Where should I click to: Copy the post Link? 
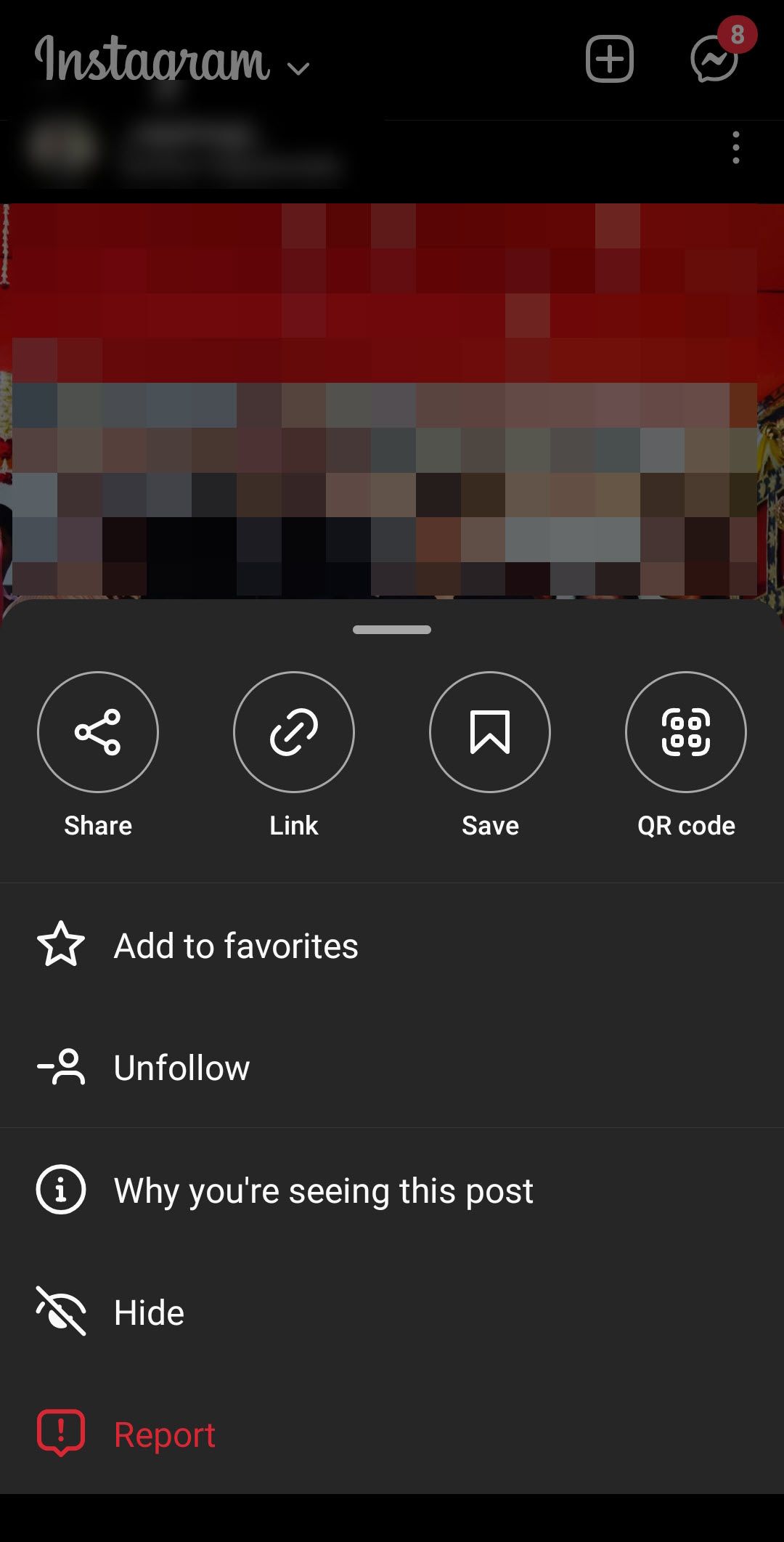pos(294,732)
